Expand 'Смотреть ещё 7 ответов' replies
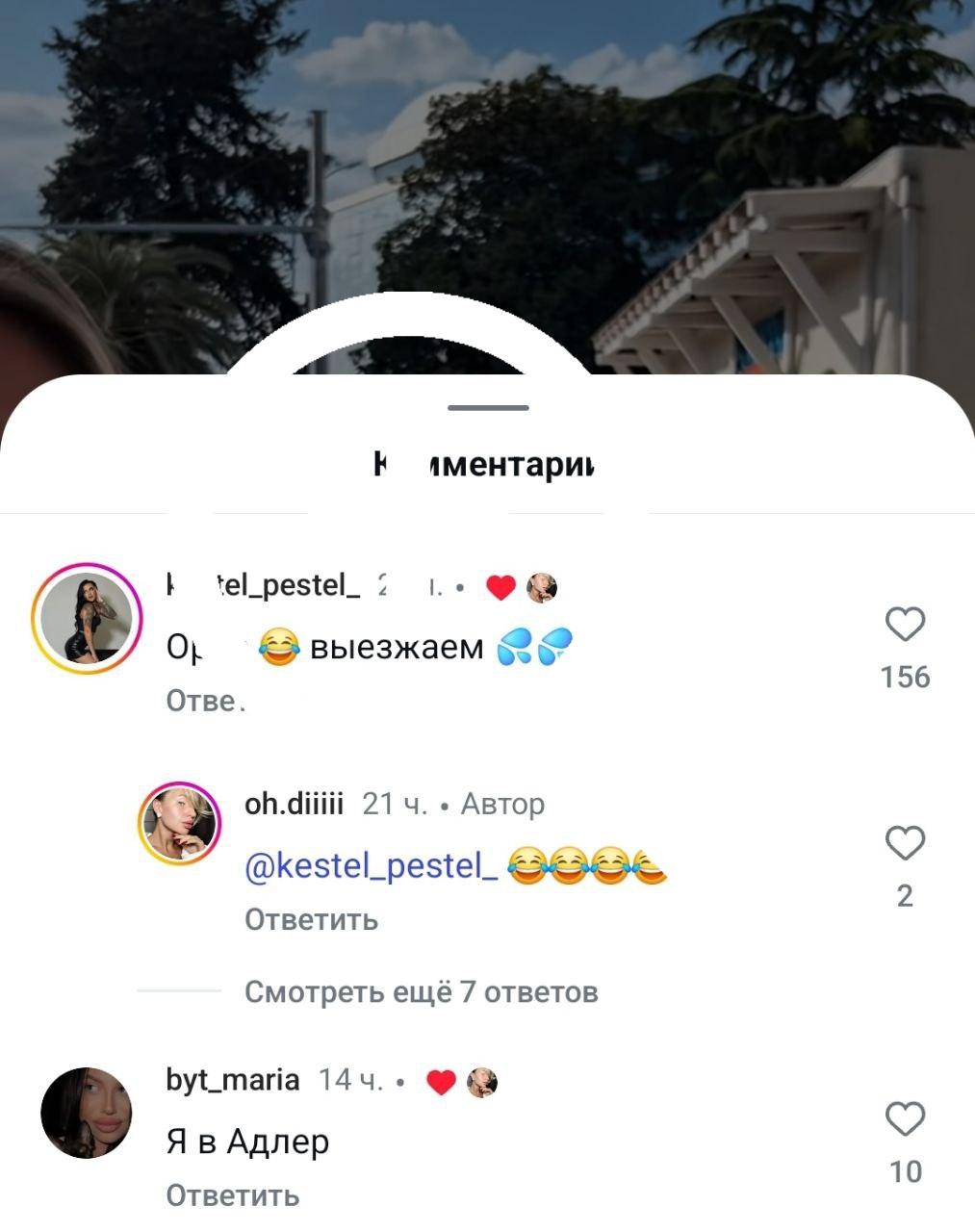 (421, 991)
